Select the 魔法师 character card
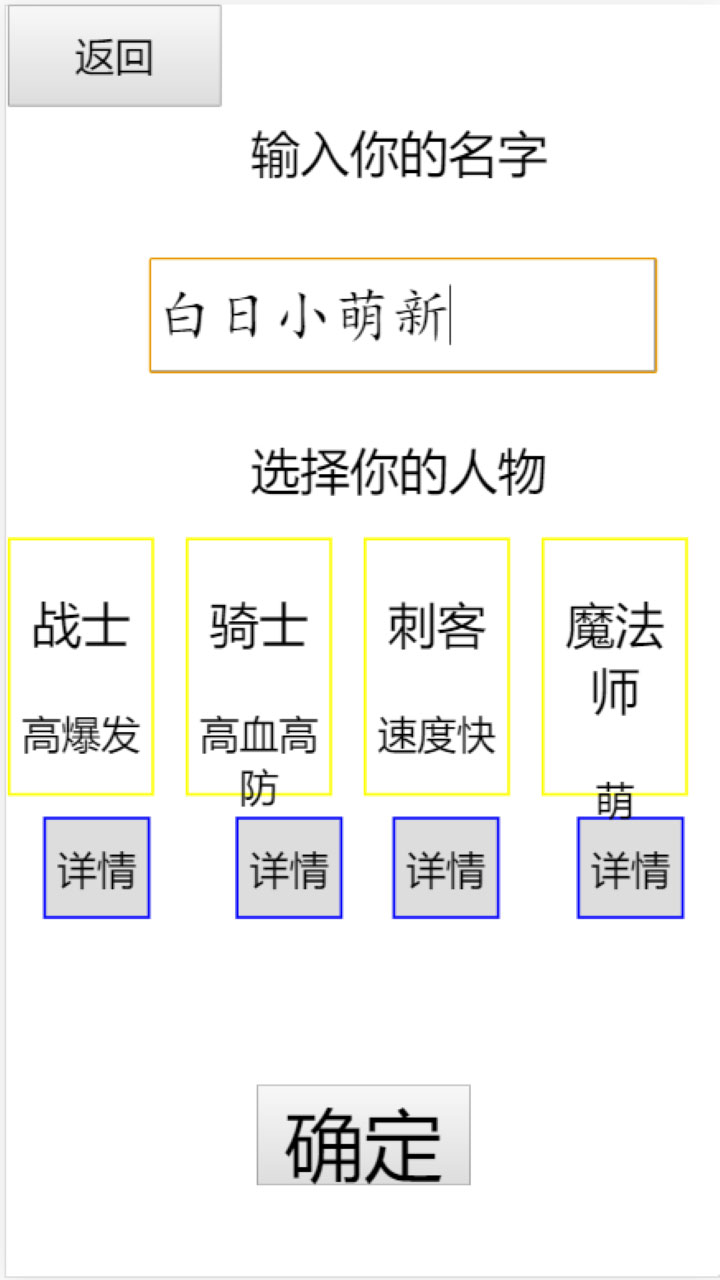This screenshot has width=720, height=1280. (x=614, y=665)
